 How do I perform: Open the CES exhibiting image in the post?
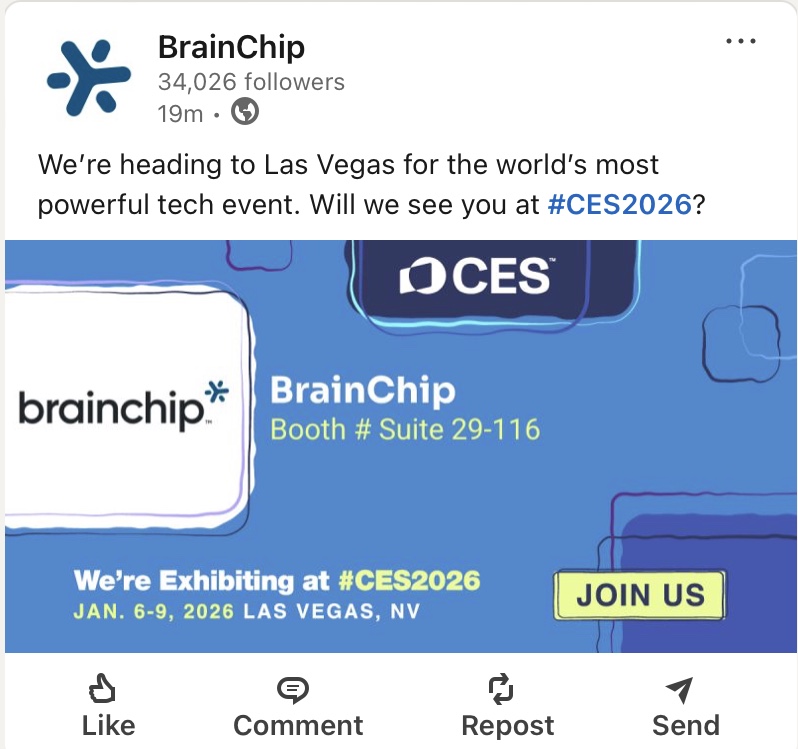pos(400,445)
